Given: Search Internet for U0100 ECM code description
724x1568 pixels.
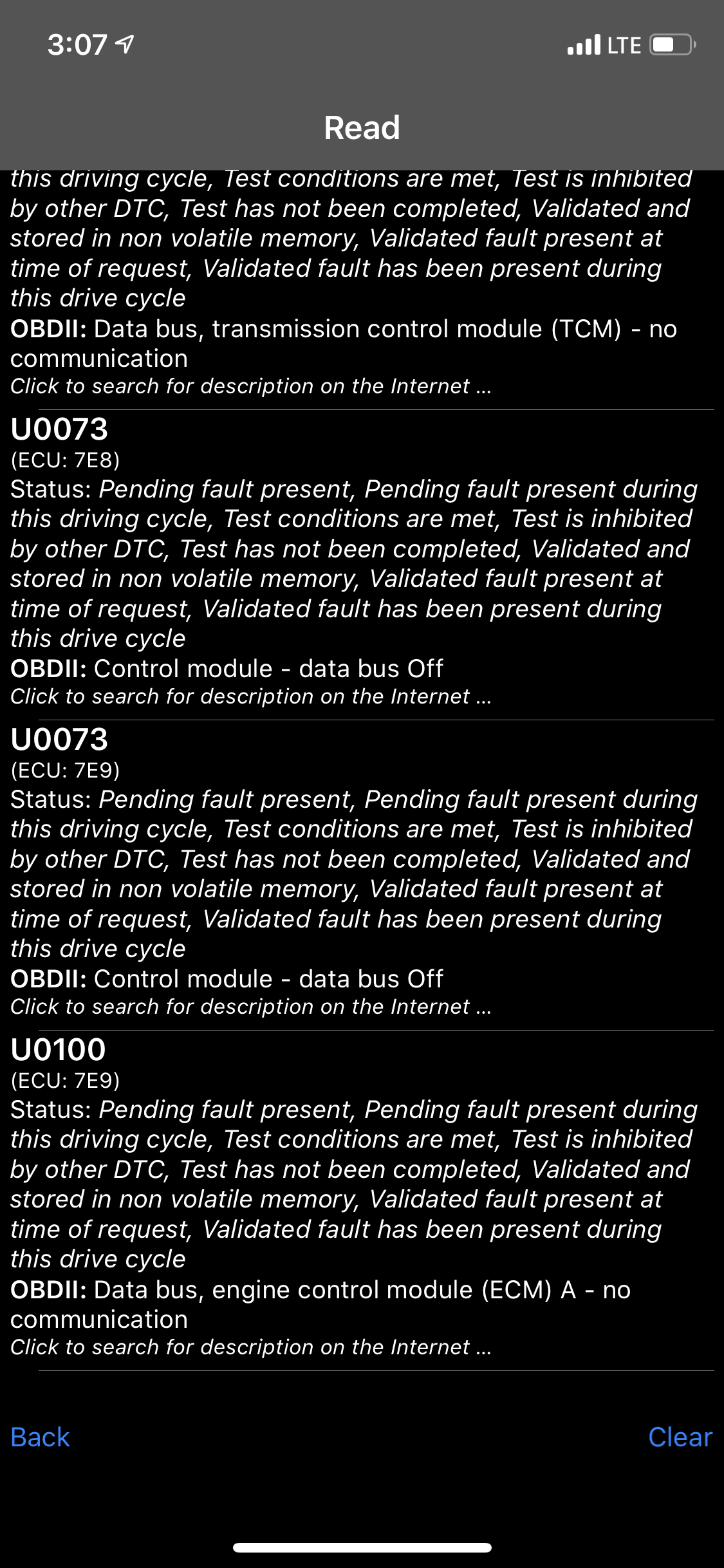Looking at the screenshot, I should [251, 1347].
